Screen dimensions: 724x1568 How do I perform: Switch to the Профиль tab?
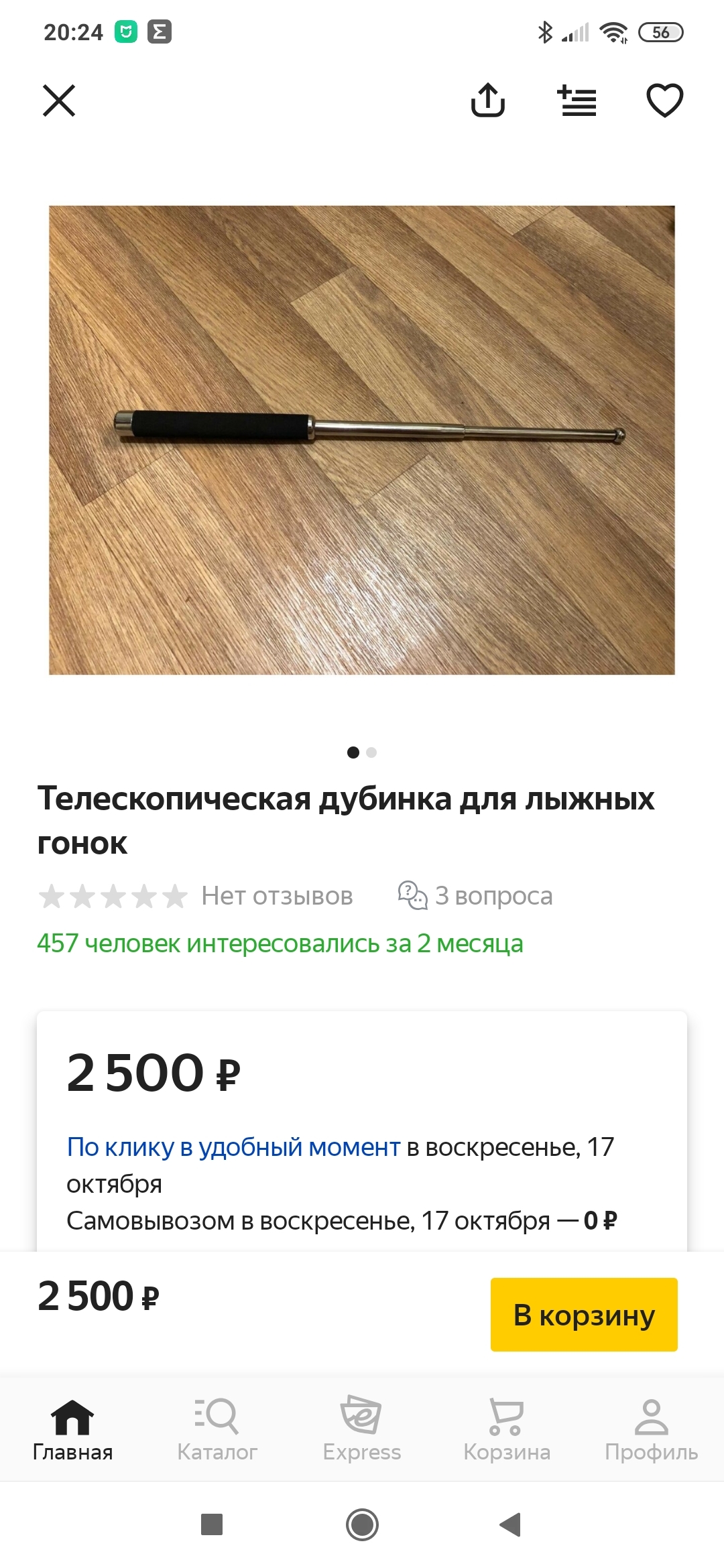tap(652, 1430)
